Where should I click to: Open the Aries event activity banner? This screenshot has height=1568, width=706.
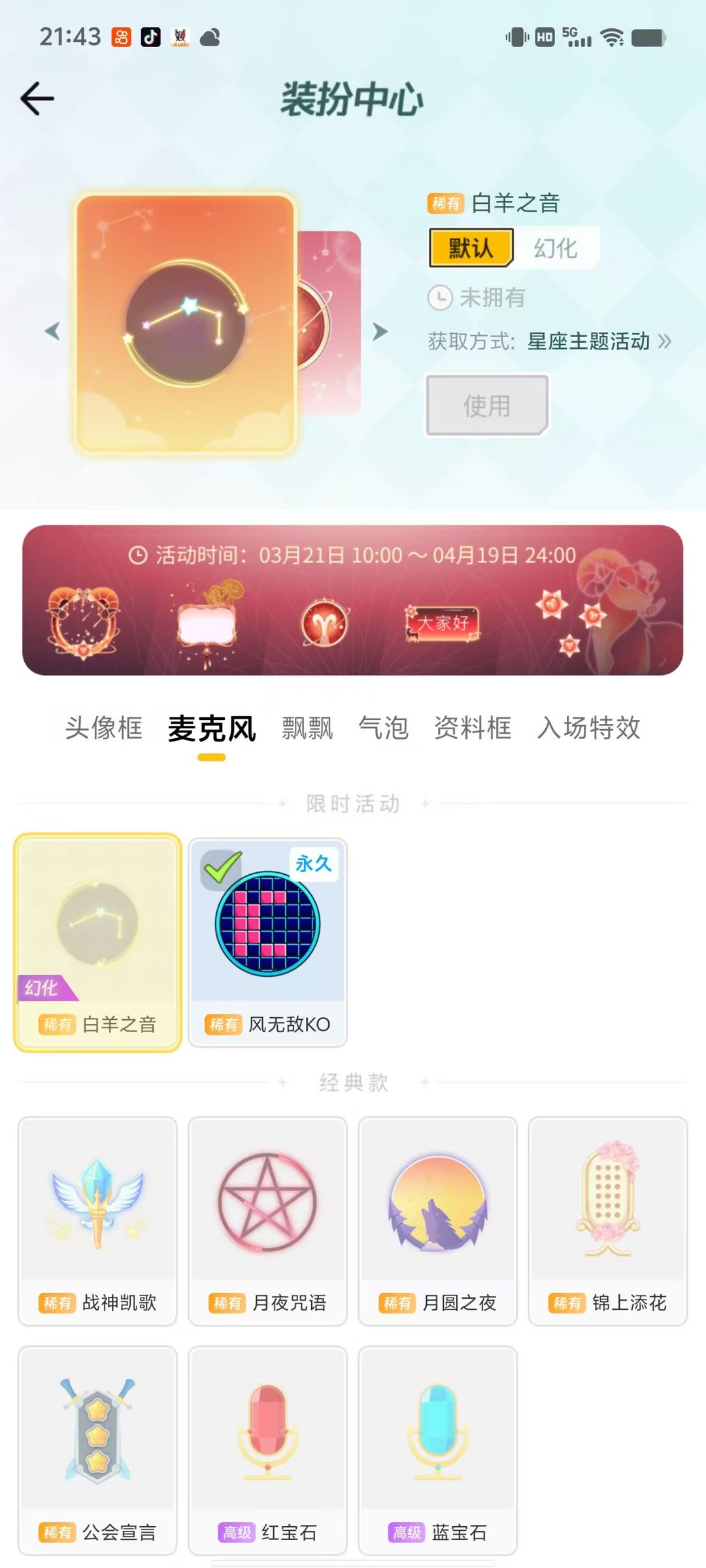[x=353, y=598]
